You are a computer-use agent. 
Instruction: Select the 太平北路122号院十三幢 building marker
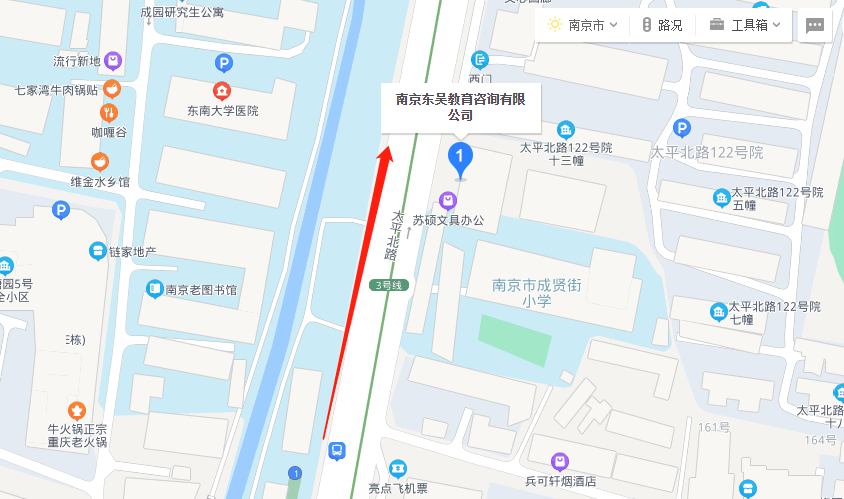point(565,129)
